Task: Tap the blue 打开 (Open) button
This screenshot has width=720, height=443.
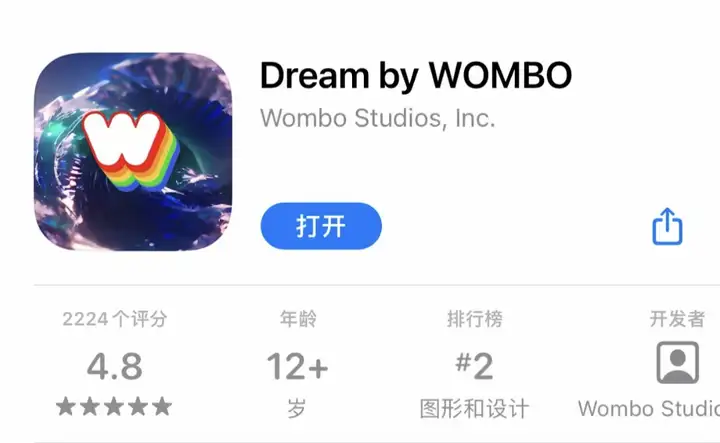Action: pyautogui.click(x=321, y=226)
